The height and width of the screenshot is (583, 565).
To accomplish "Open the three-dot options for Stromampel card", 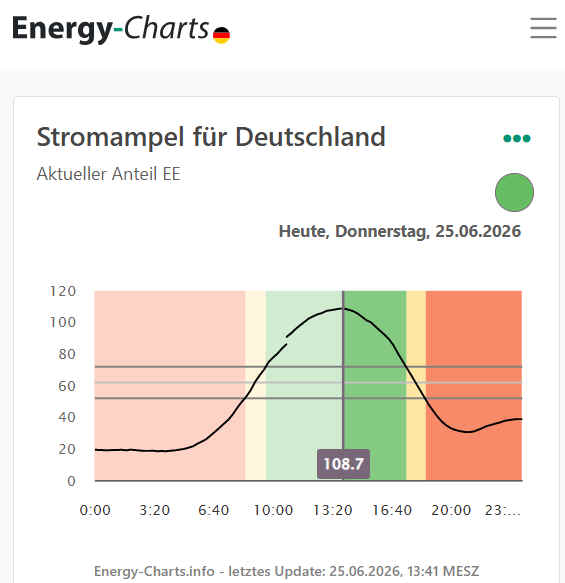I will click(x=517, y=138).
